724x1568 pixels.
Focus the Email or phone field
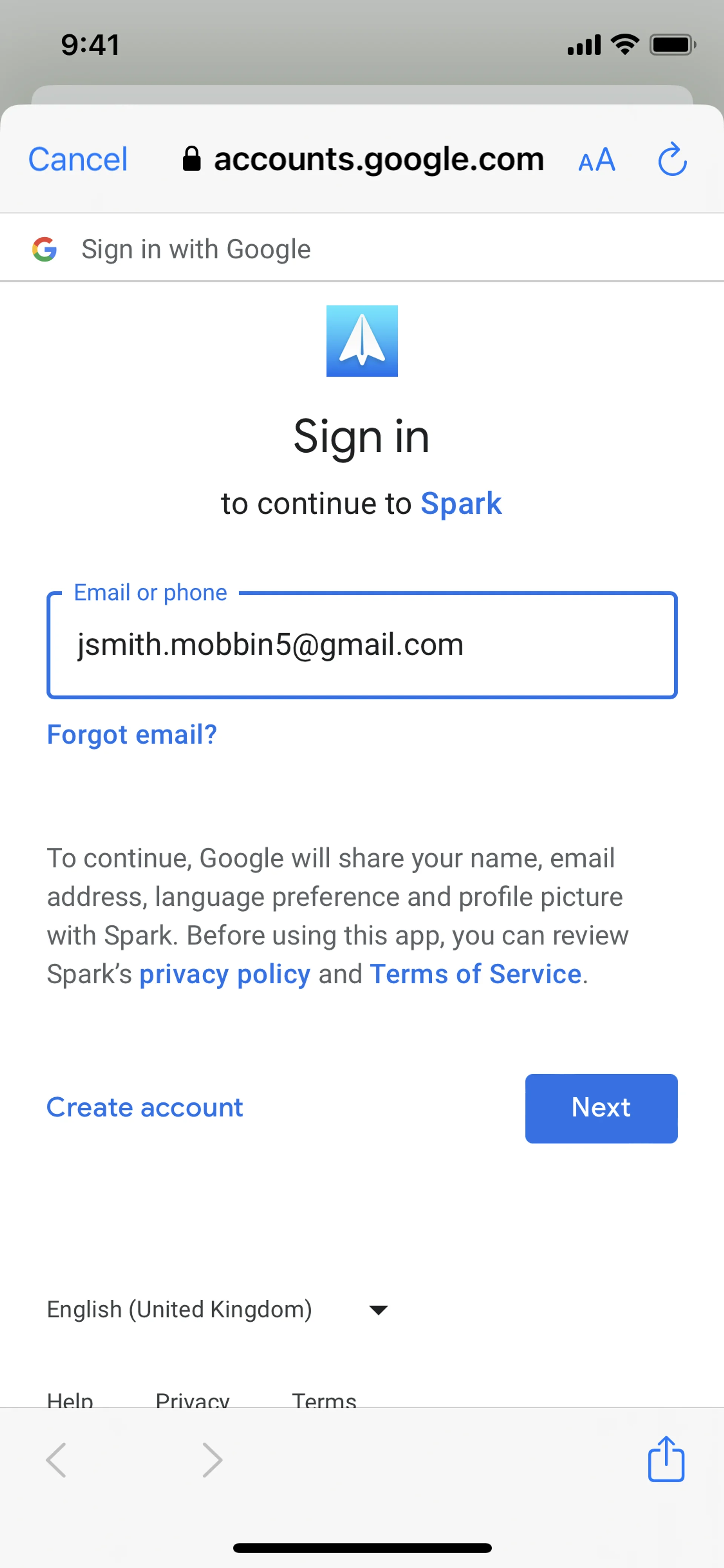(x=361, y=645)
